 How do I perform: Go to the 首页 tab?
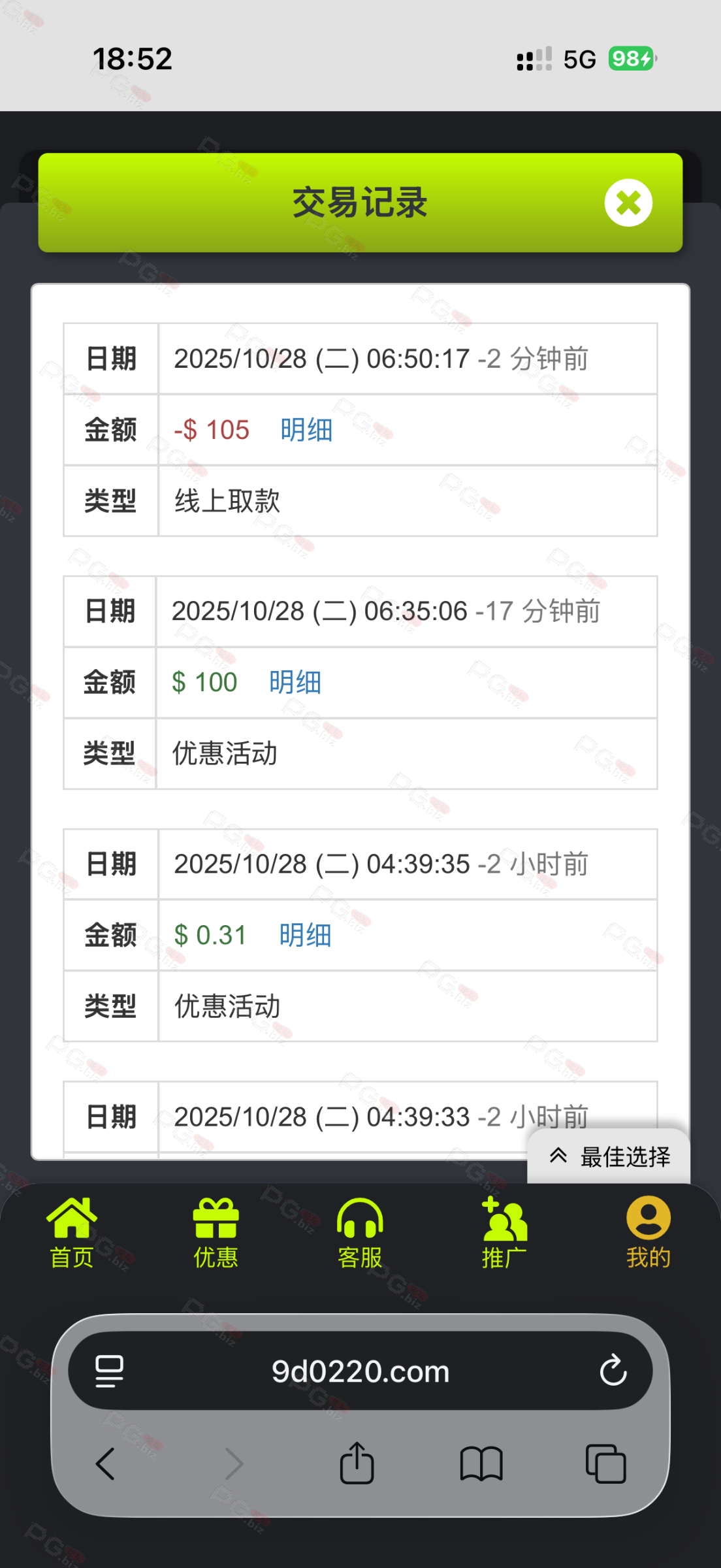click(x=72, y=1232)
